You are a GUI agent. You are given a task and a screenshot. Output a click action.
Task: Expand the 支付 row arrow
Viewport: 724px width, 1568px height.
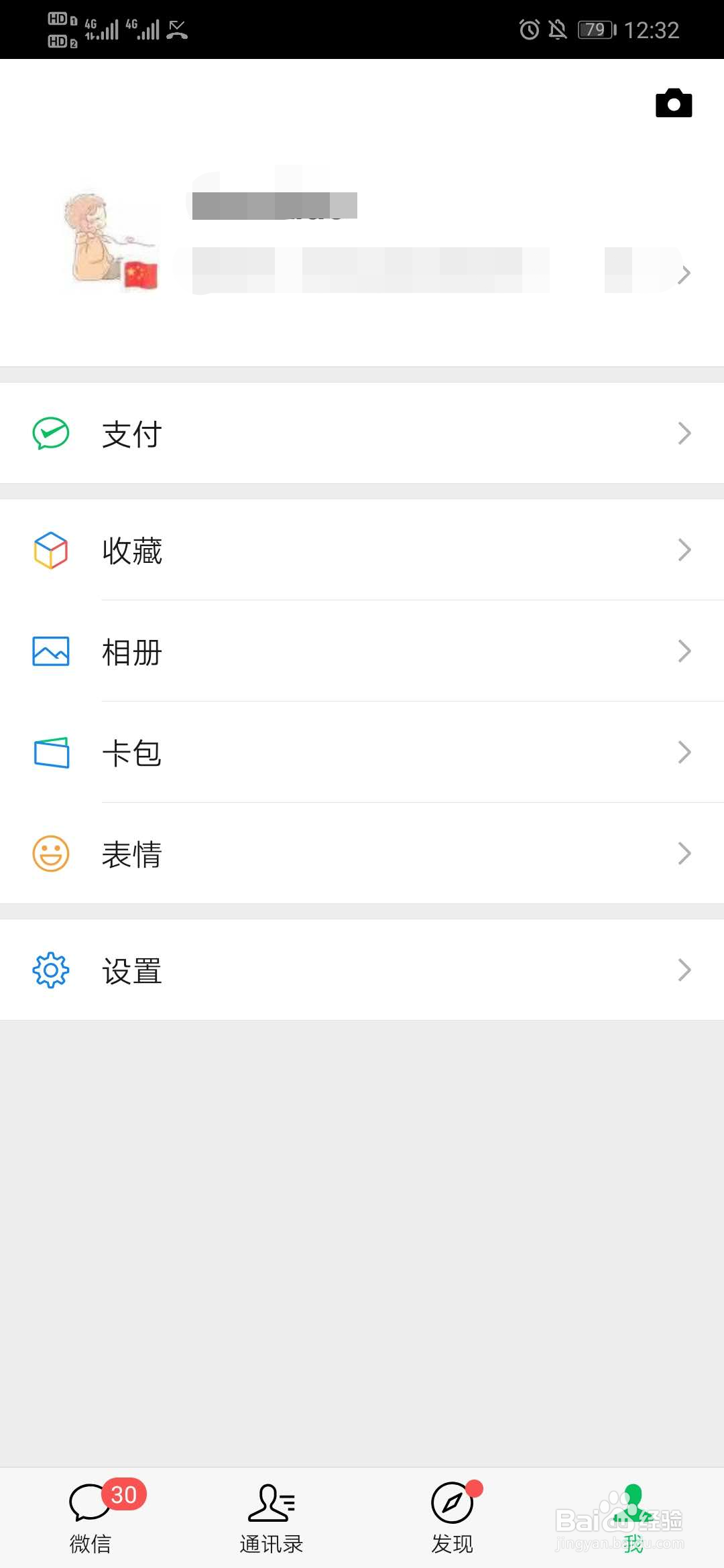click(684, 434)
